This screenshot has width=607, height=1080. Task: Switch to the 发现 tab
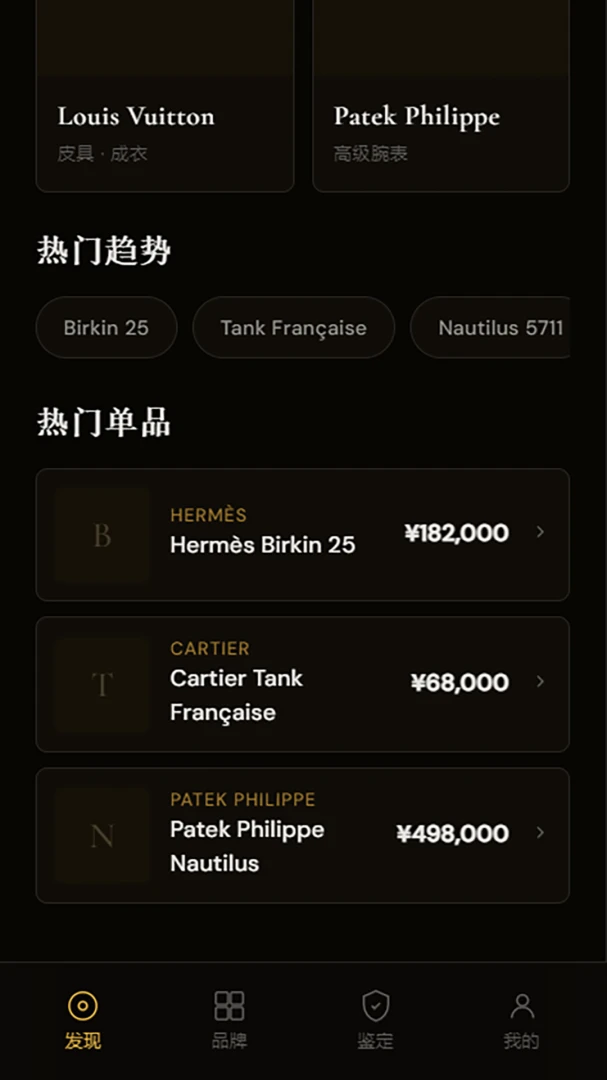pos(83,1021)
